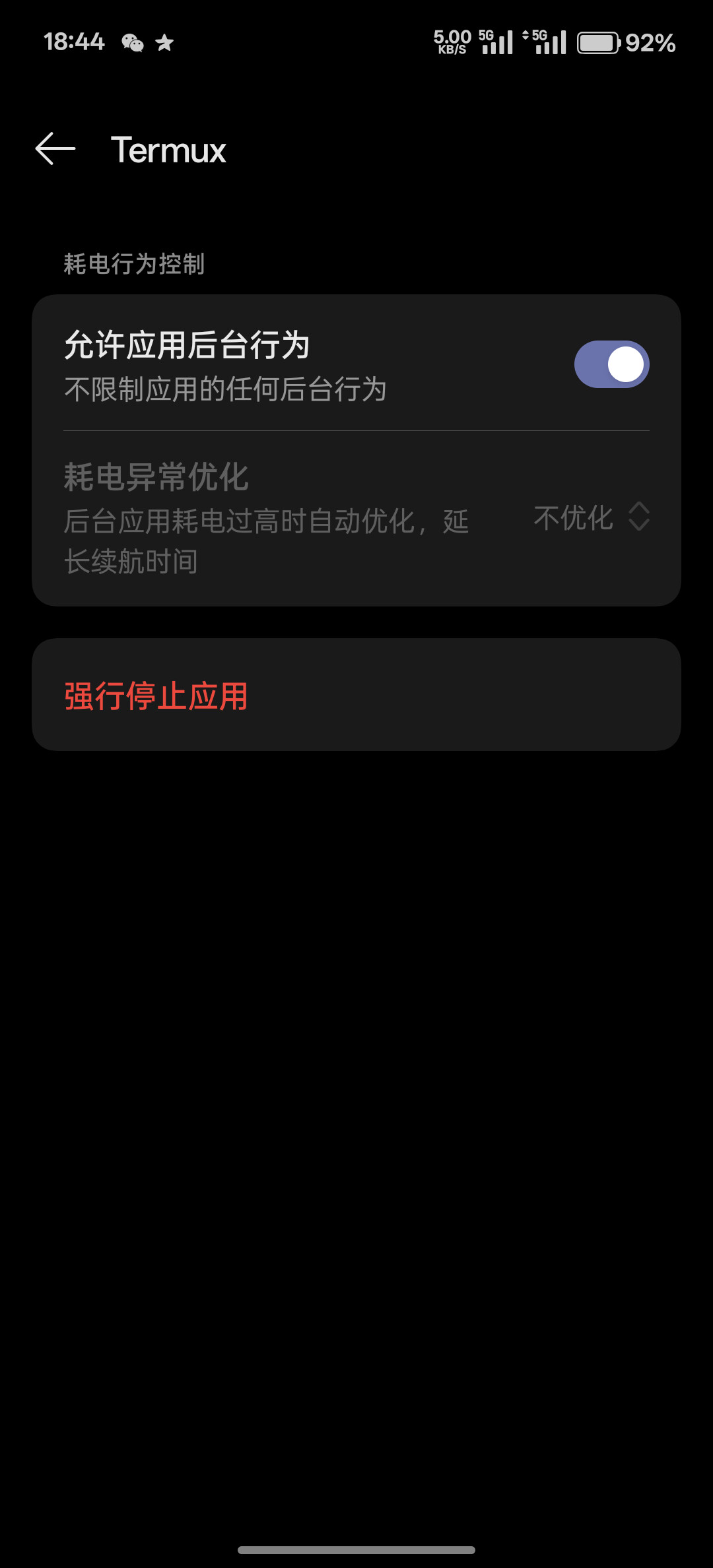Tap the battery icon in the status bar
Screen dimensions: 713x1568
(x=596, y=42)
